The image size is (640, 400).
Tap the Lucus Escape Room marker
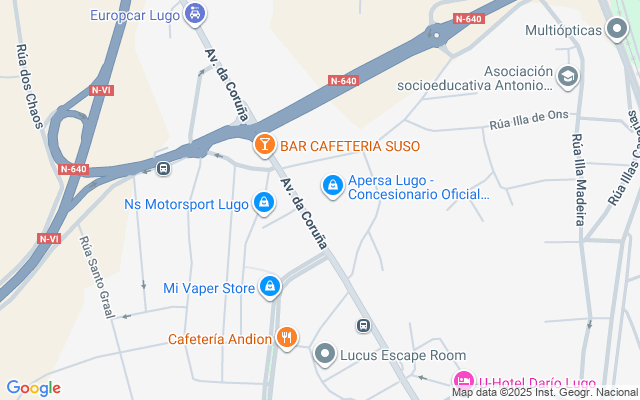point(325,354)
